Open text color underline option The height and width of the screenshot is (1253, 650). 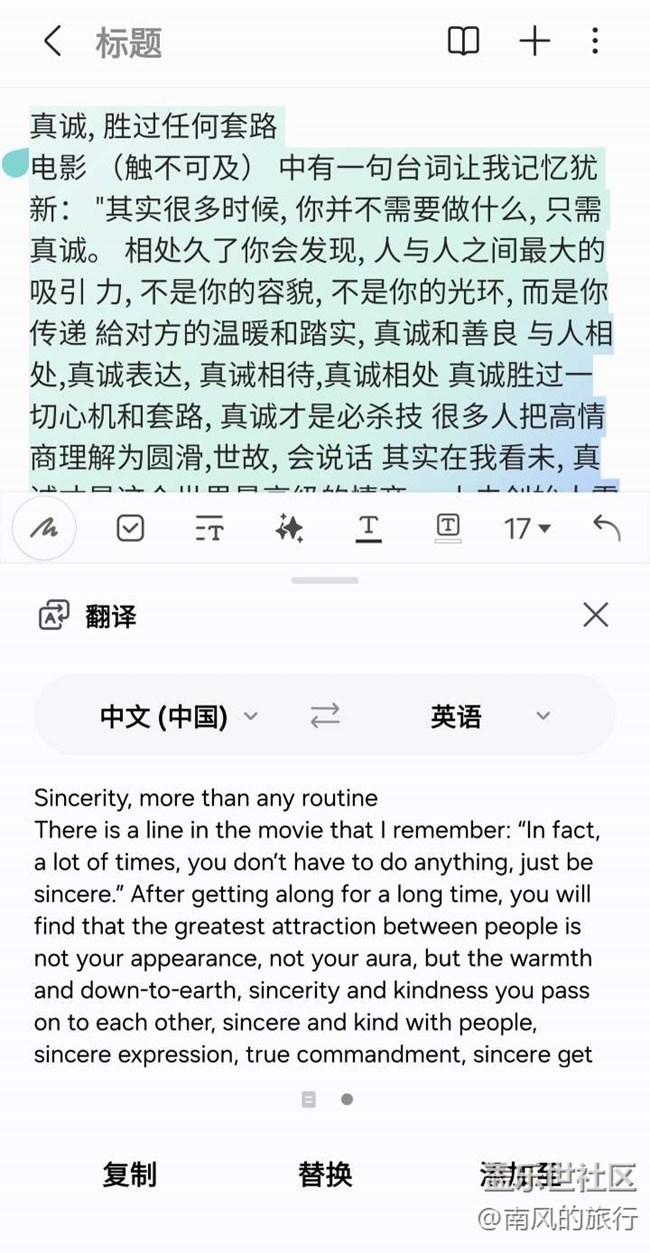pos(368,528)
